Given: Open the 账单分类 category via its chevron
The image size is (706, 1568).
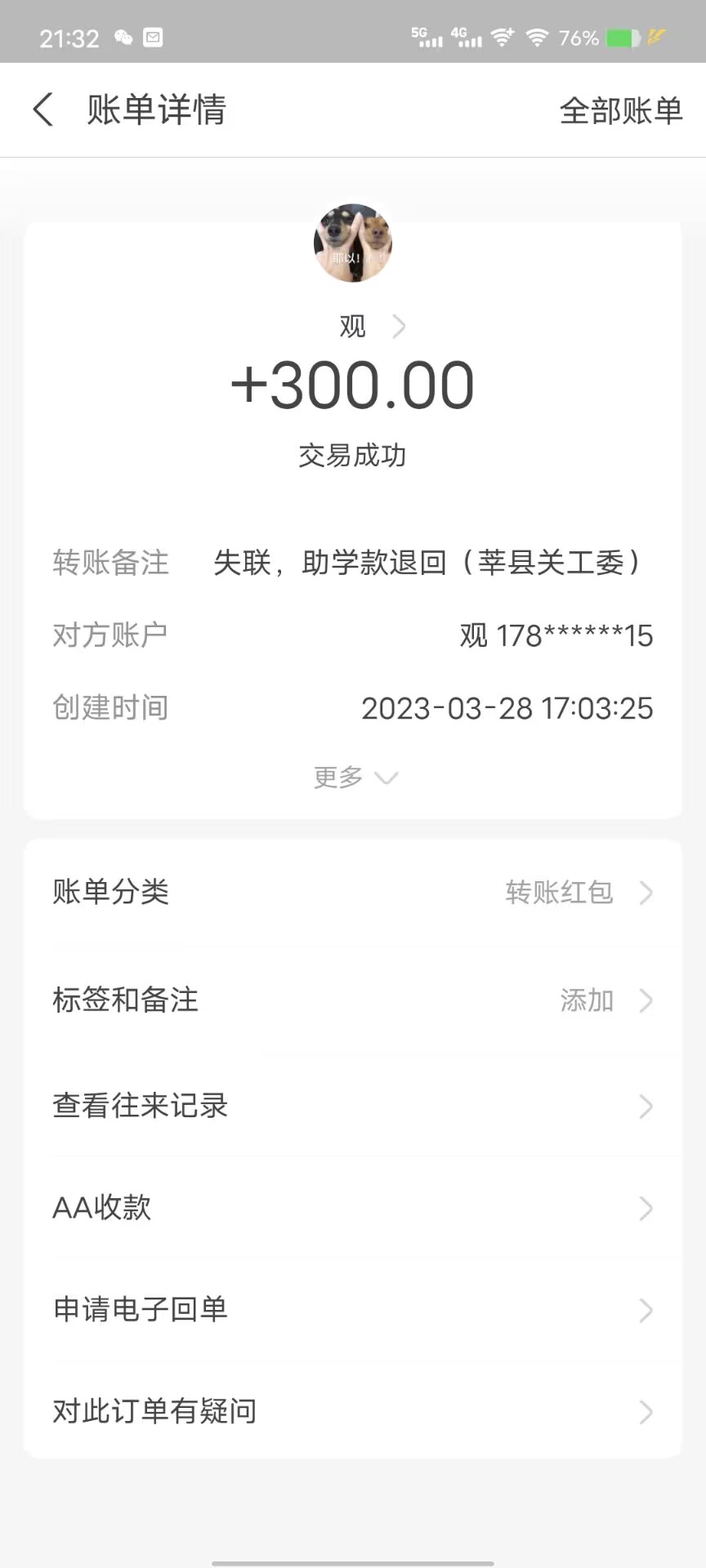Looking at the screenshot, I should tap(646, 893).
